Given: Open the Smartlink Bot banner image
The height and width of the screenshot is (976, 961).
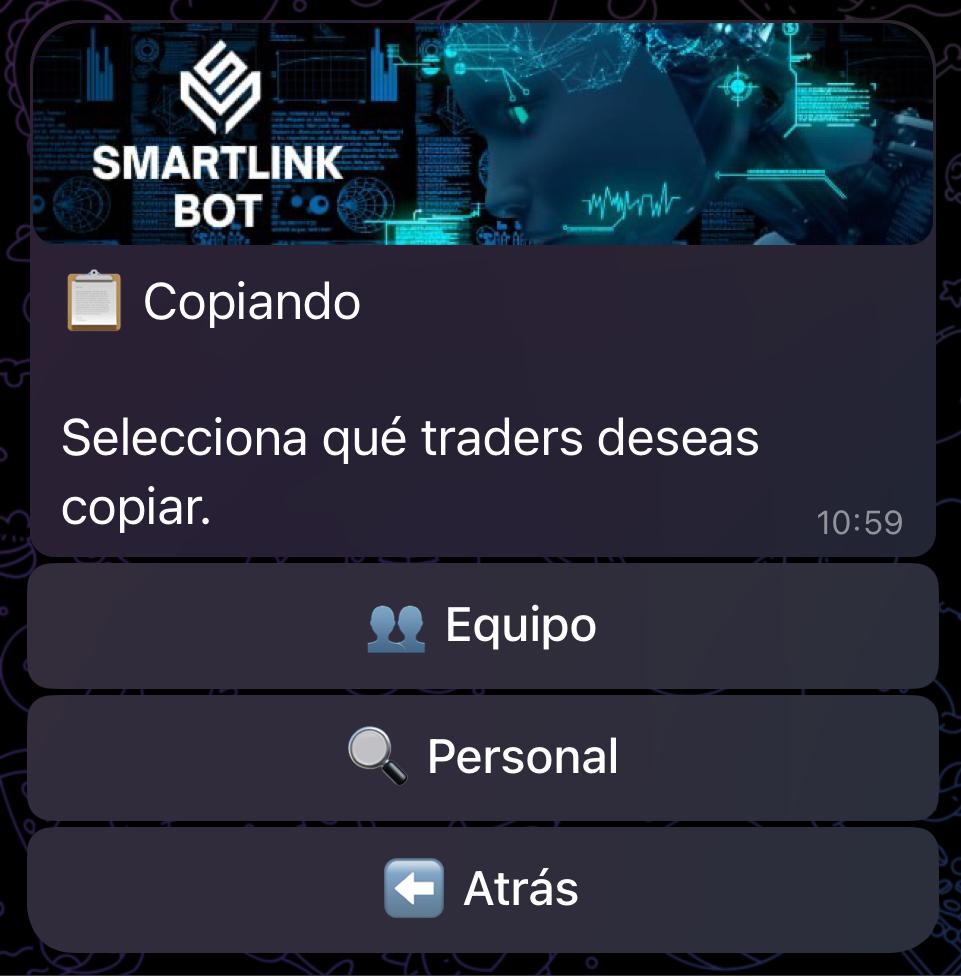Looking at the screenshot, I should [x=482, y=134].
